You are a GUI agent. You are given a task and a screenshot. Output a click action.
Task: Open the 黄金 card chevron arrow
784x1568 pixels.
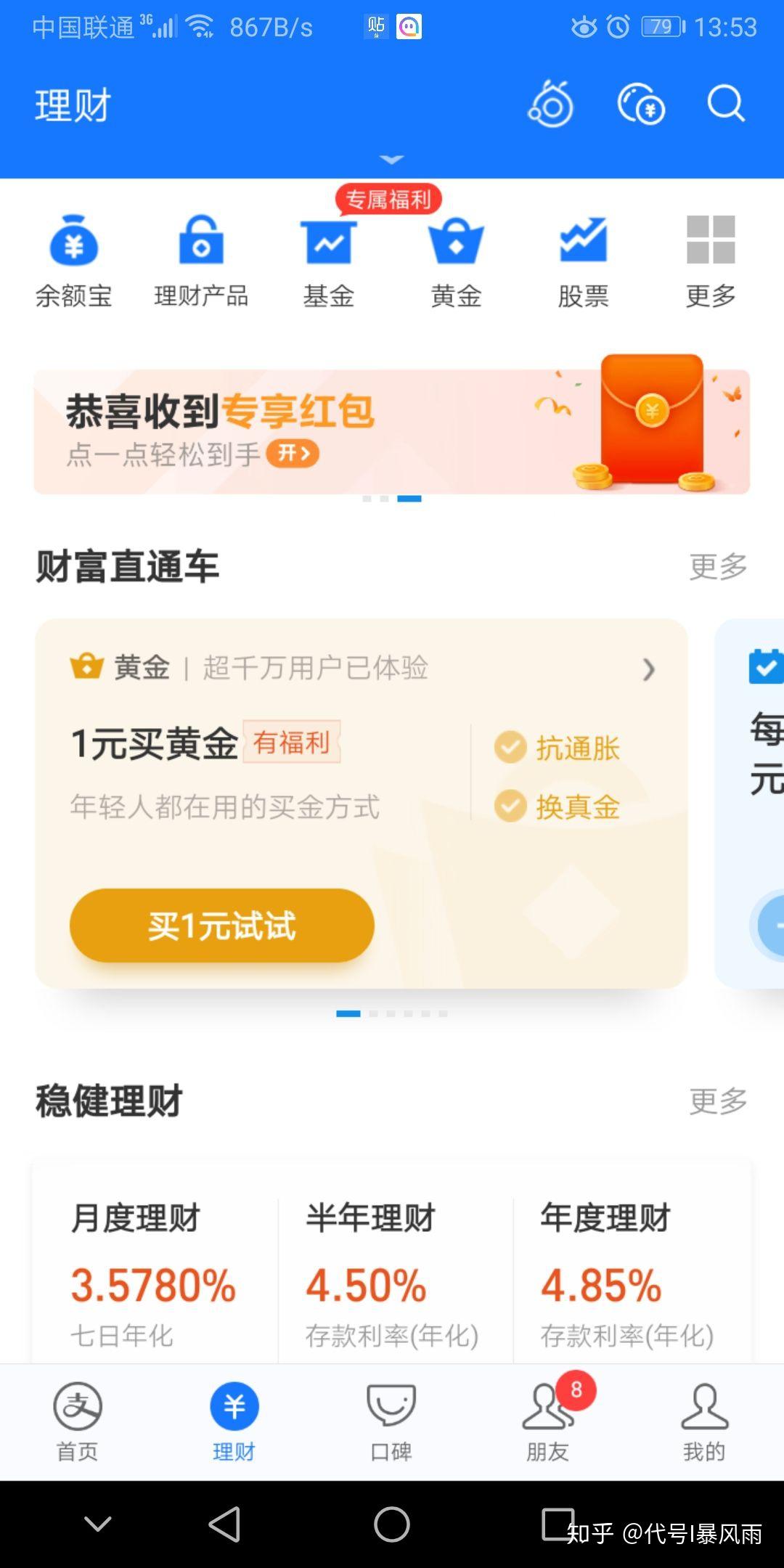[648, 669]
